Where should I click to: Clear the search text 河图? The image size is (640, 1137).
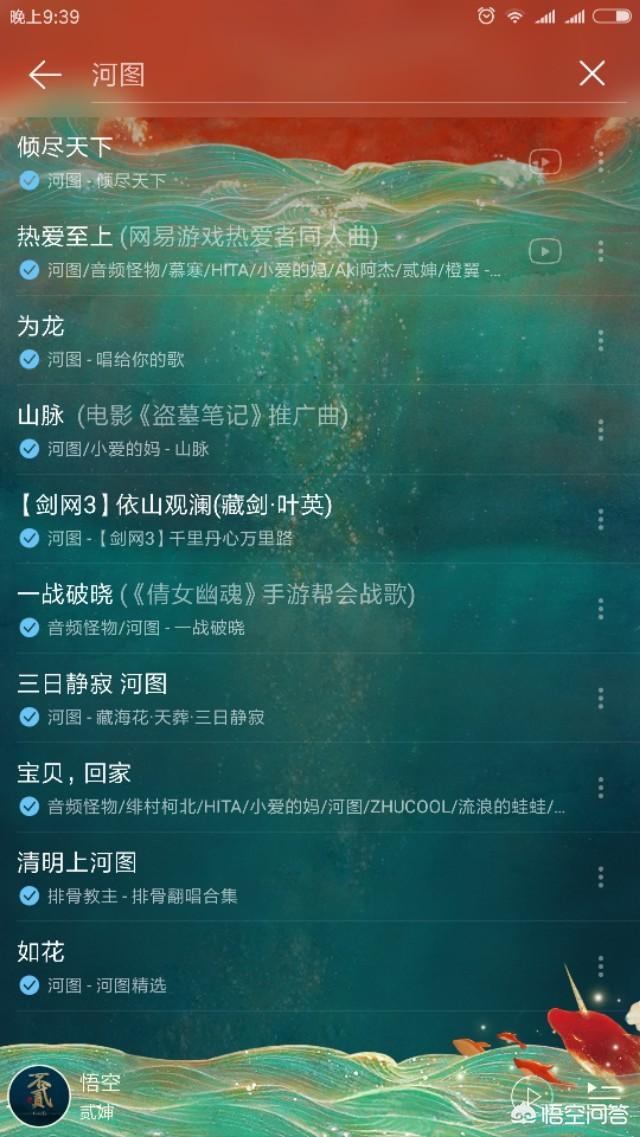tap(592, 73)
